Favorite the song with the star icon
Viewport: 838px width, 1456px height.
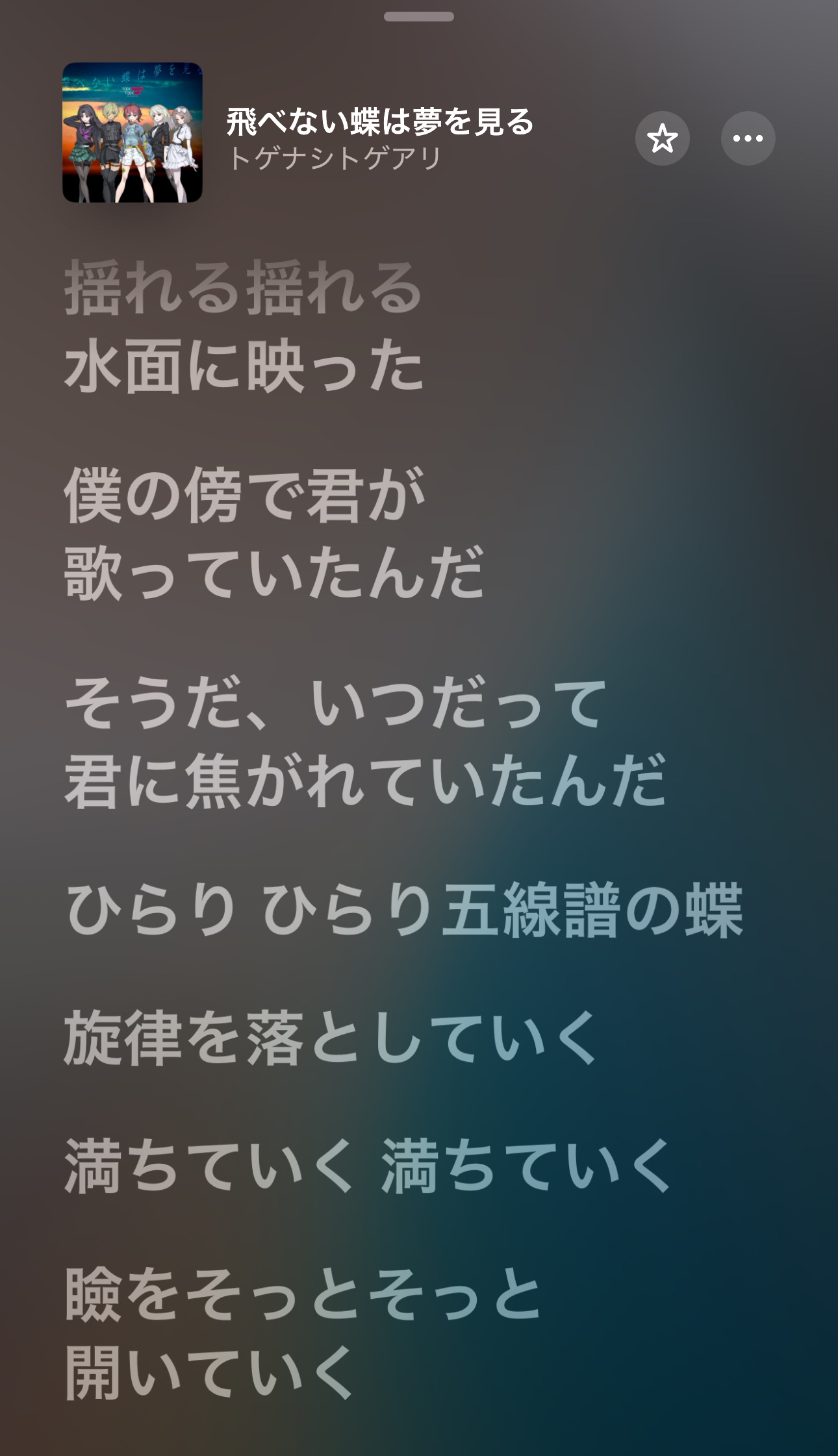(x=662, y=138)
